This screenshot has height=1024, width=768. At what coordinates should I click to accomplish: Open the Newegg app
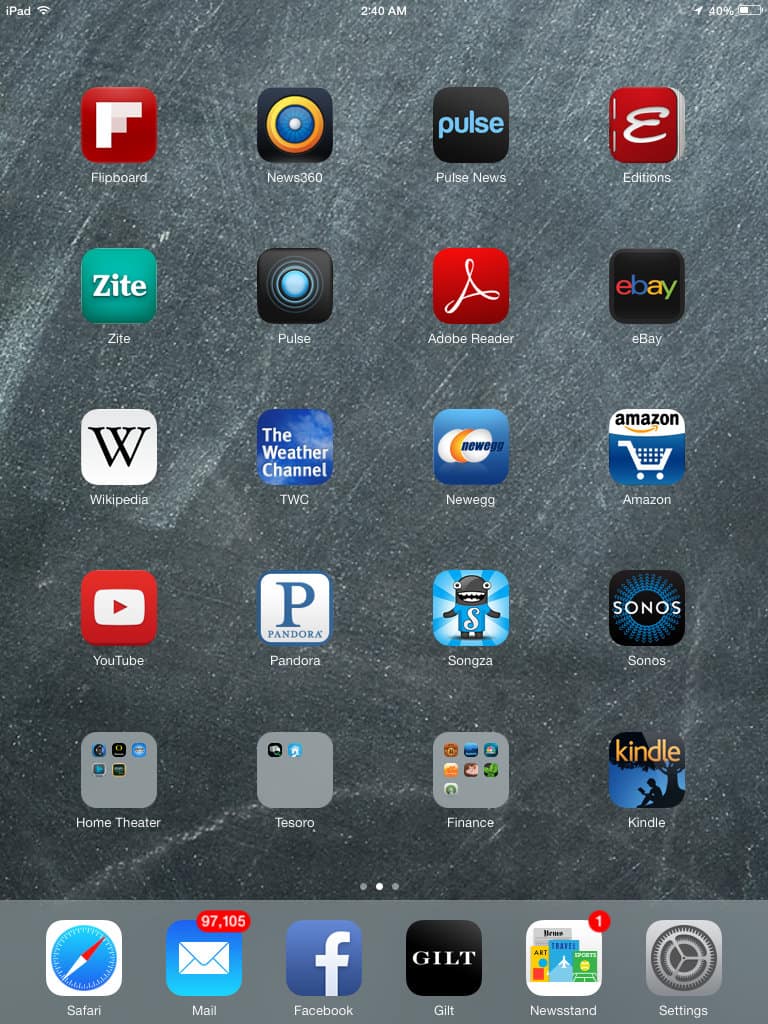pyautogui.click(x=471, y=447)
